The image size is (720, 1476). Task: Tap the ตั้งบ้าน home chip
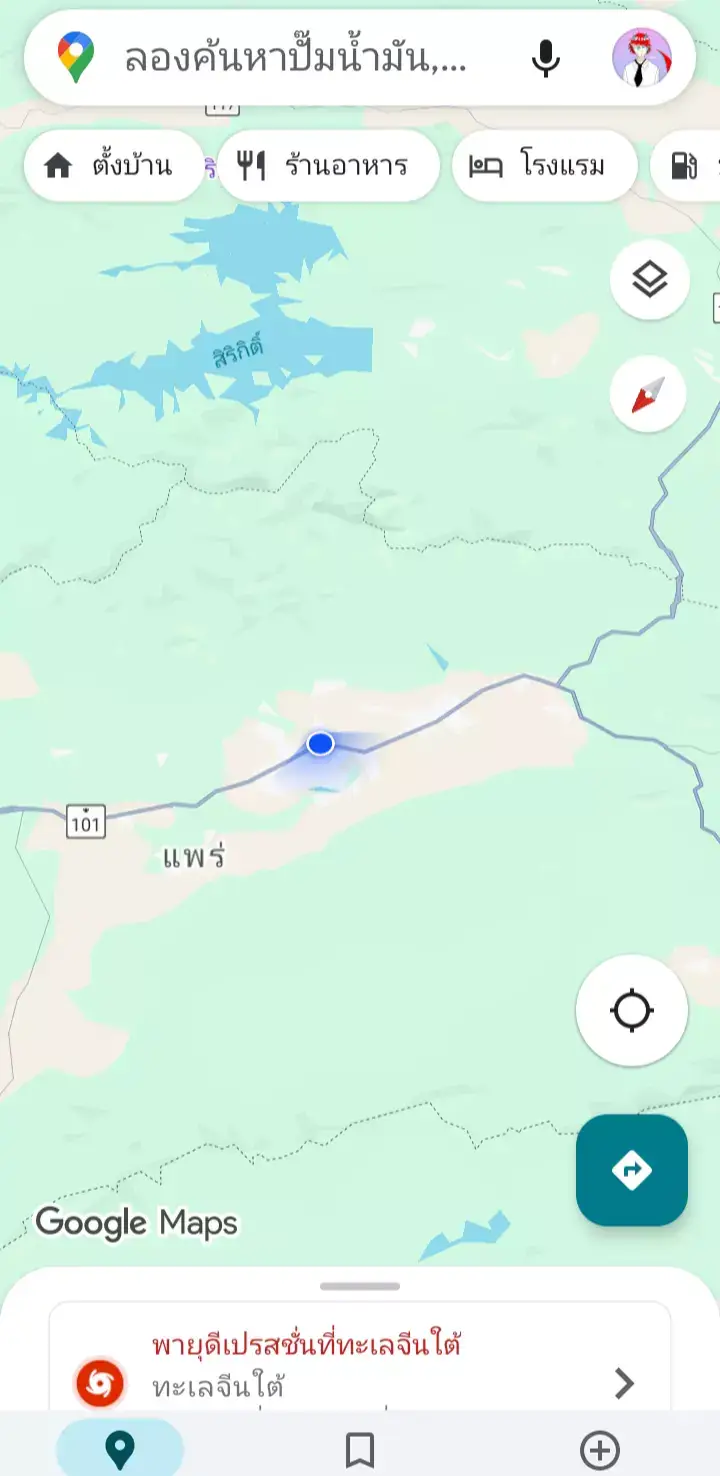click(113, 166)
